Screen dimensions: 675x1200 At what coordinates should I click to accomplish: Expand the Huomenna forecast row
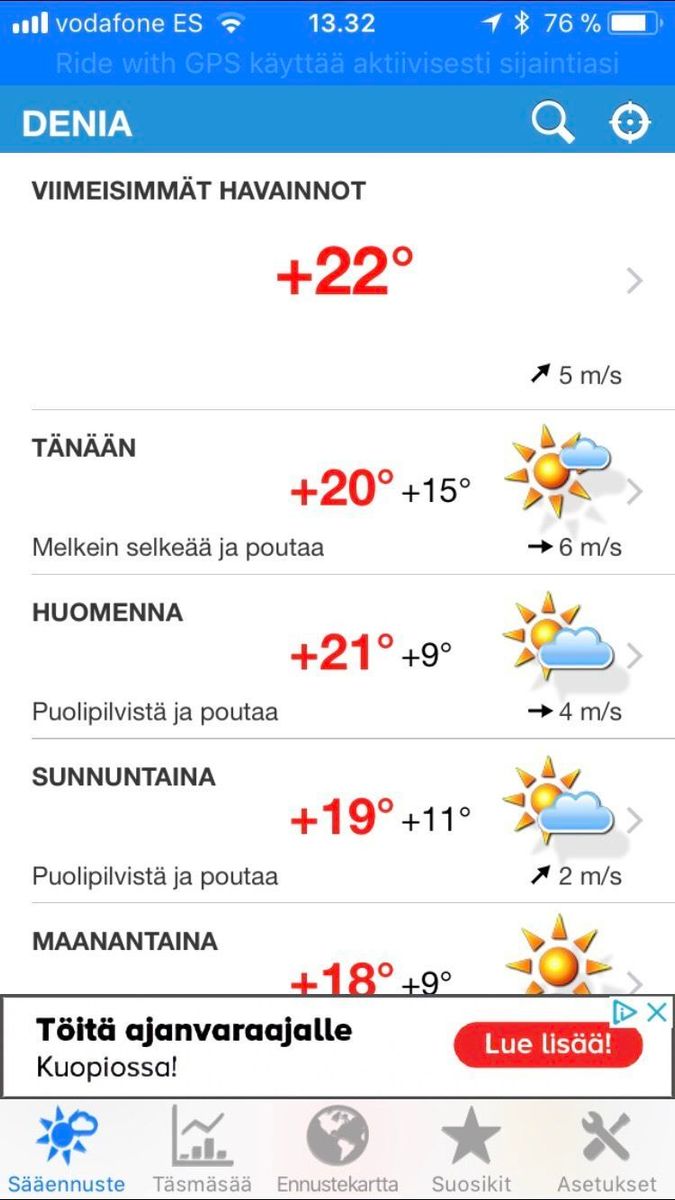[x=337, y=656]
